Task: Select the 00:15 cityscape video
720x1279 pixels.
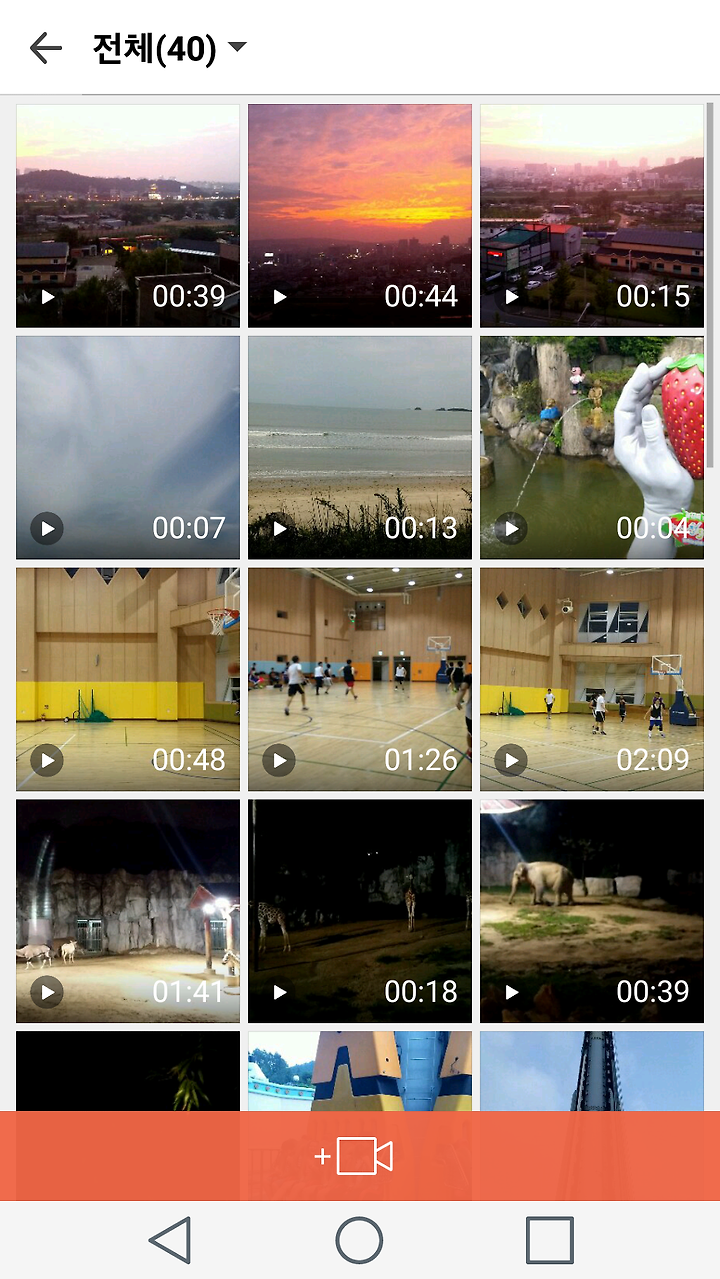Action: 592,216
